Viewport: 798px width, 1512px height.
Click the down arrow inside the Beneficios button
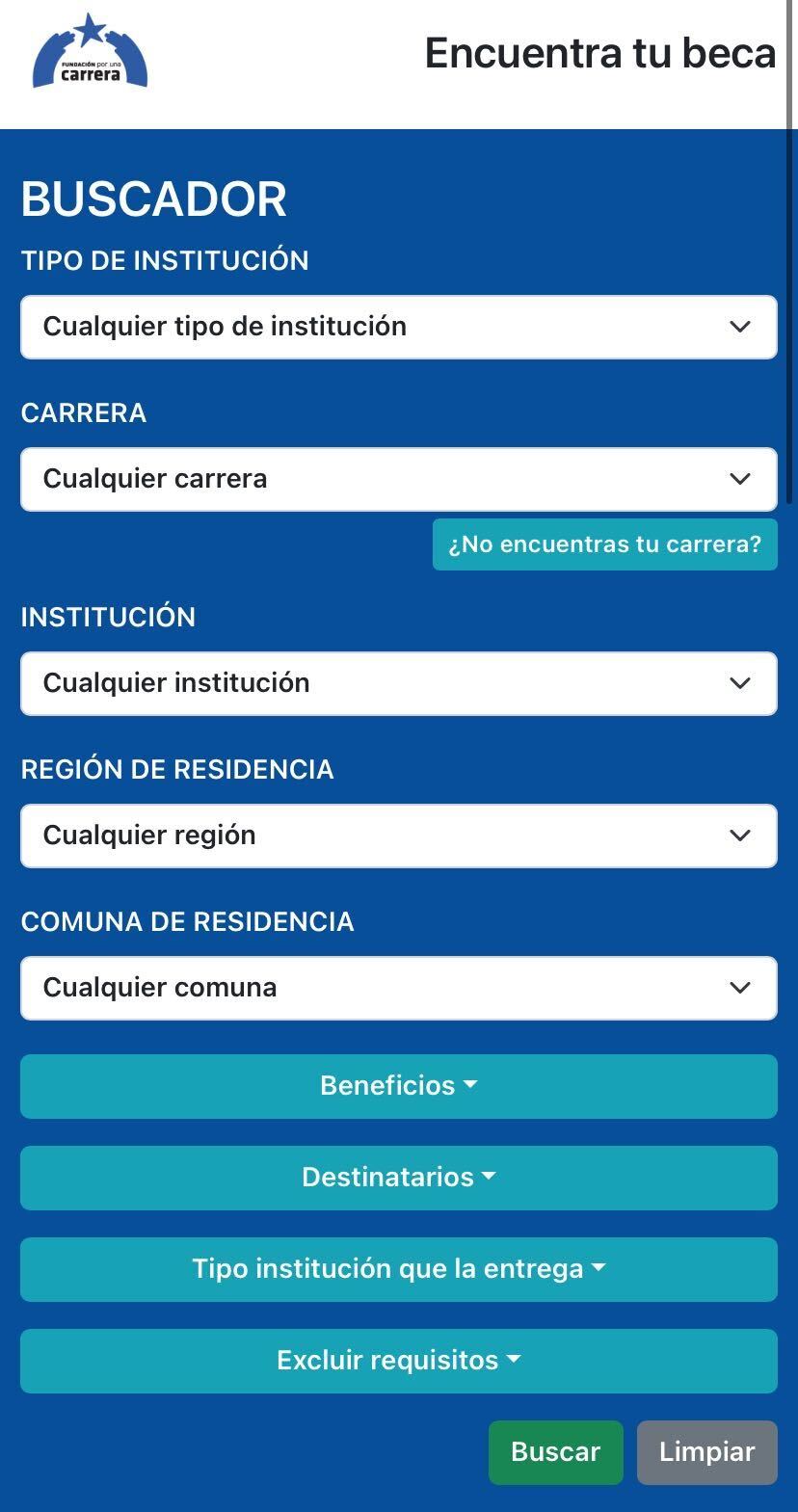pyautogui.click(x=470, y=1085)
